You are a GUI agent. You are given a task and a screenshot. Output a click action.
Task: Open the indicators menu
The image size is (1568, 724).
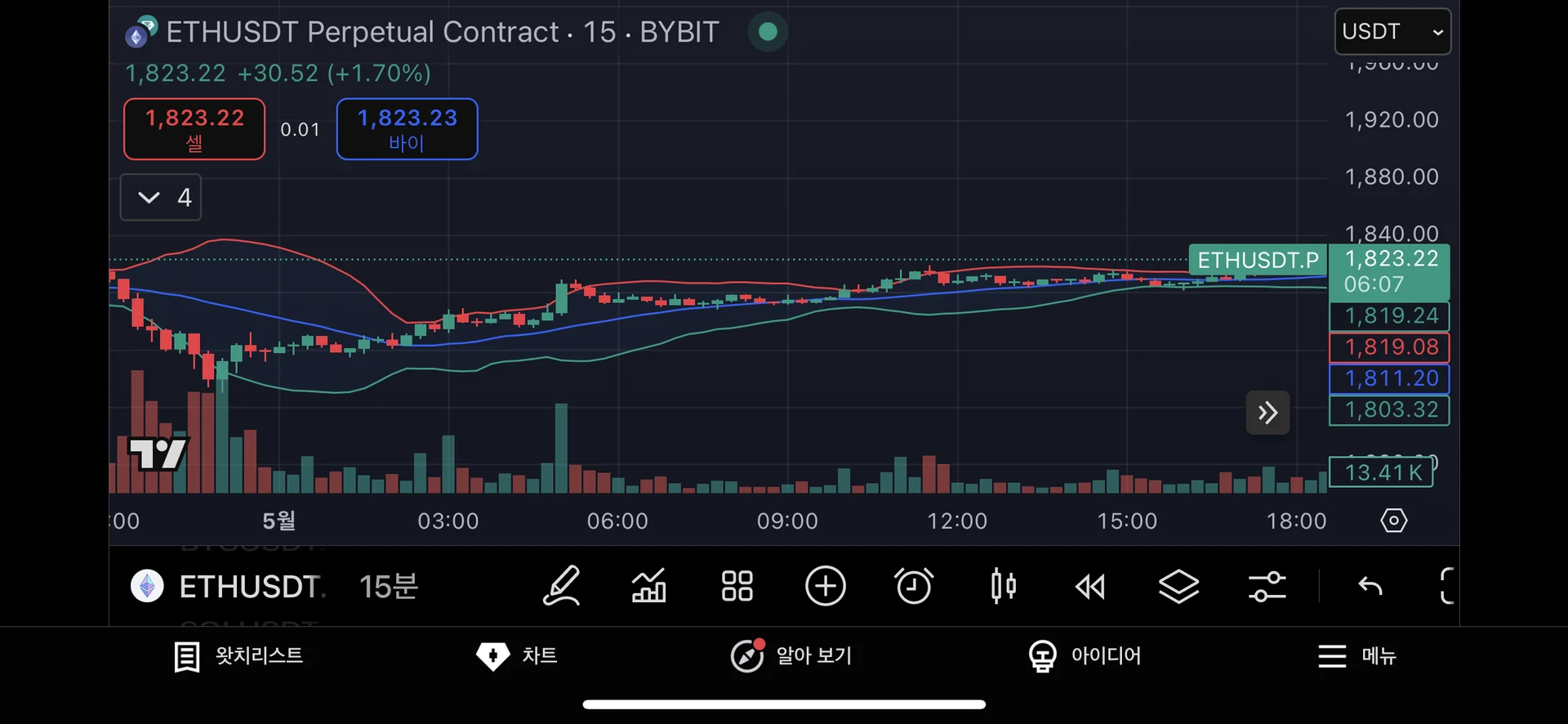click(649, 587)
